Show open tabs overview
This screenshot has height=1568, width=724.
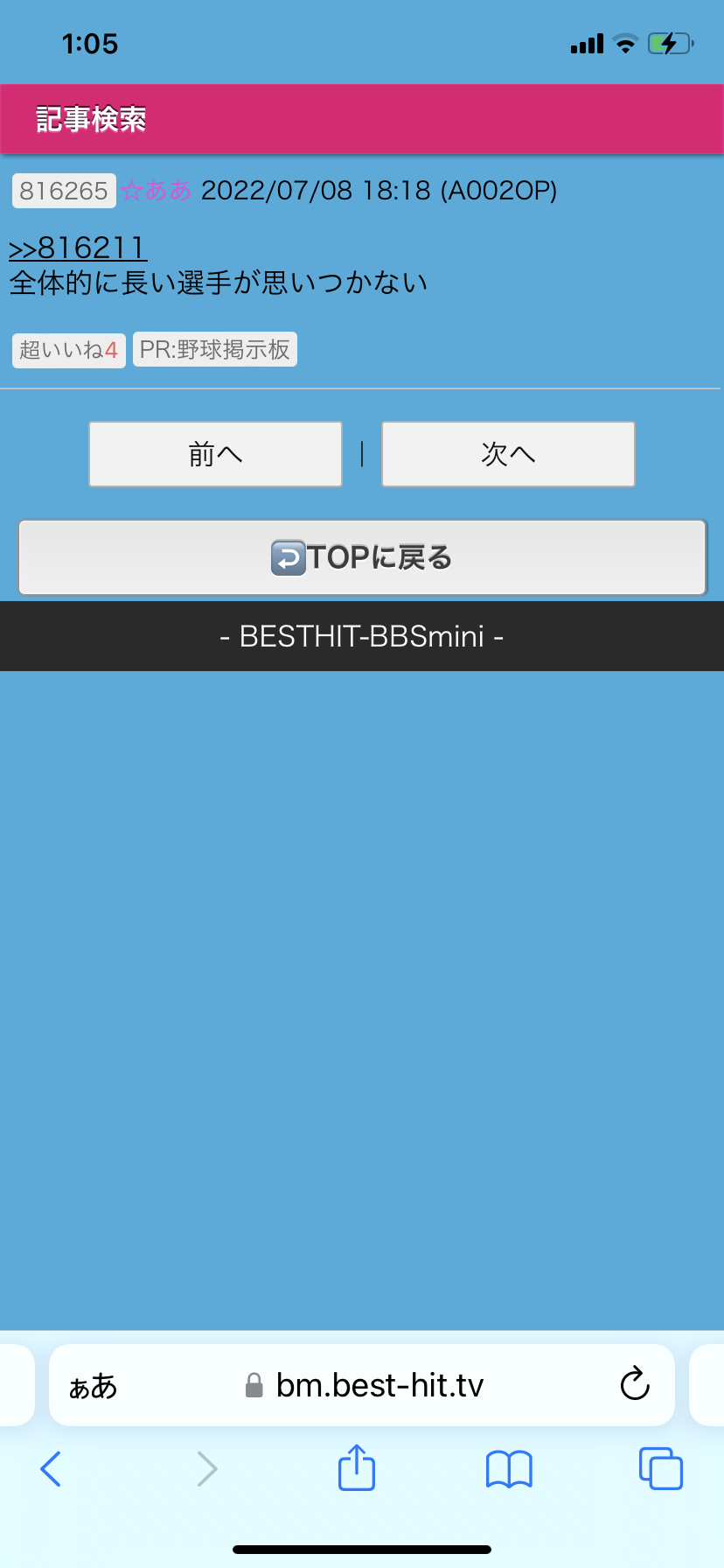[661, 1468]
